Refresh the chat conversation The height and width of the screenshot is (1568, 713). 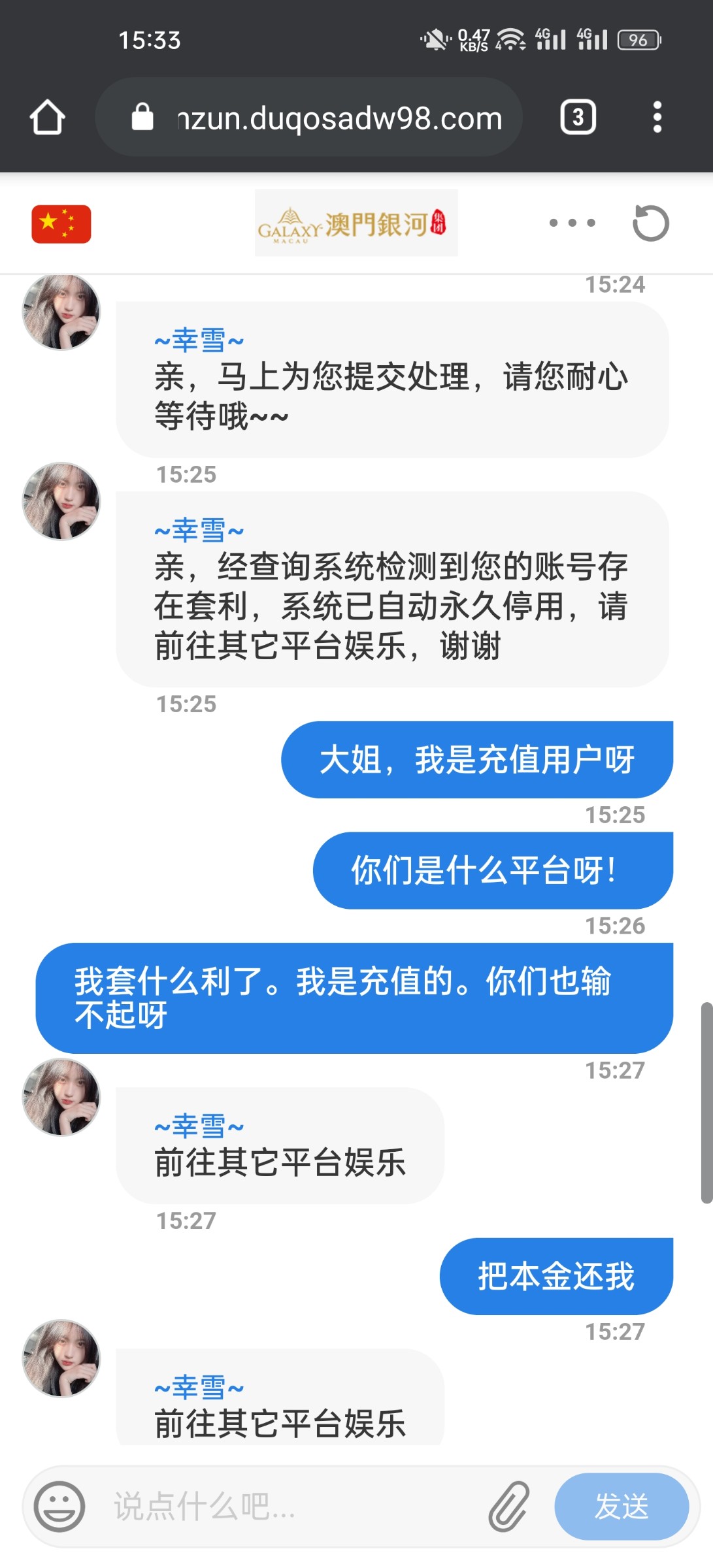[651, 223]
